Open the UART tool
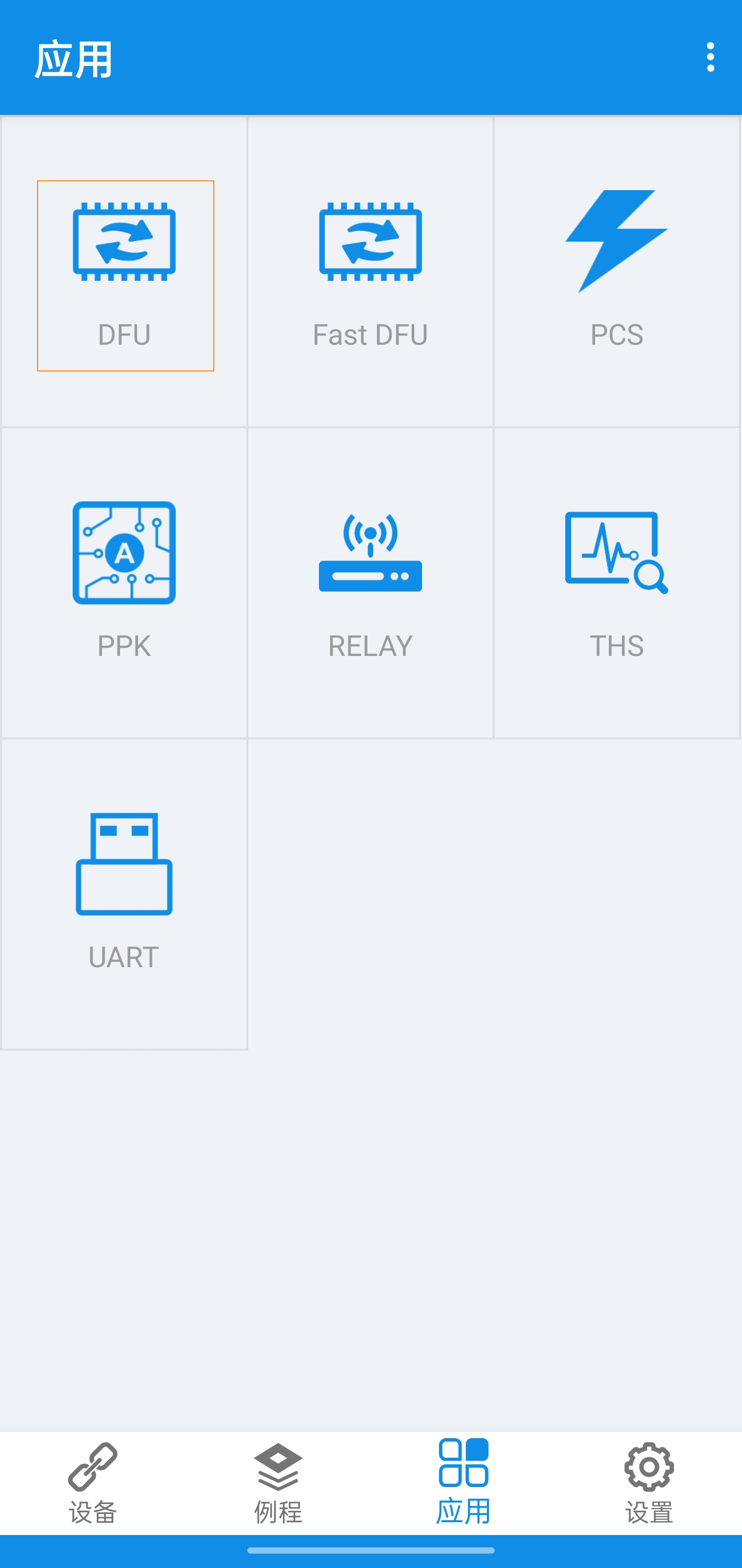Viewport: 742px width, 1568px height. [124, 893]
